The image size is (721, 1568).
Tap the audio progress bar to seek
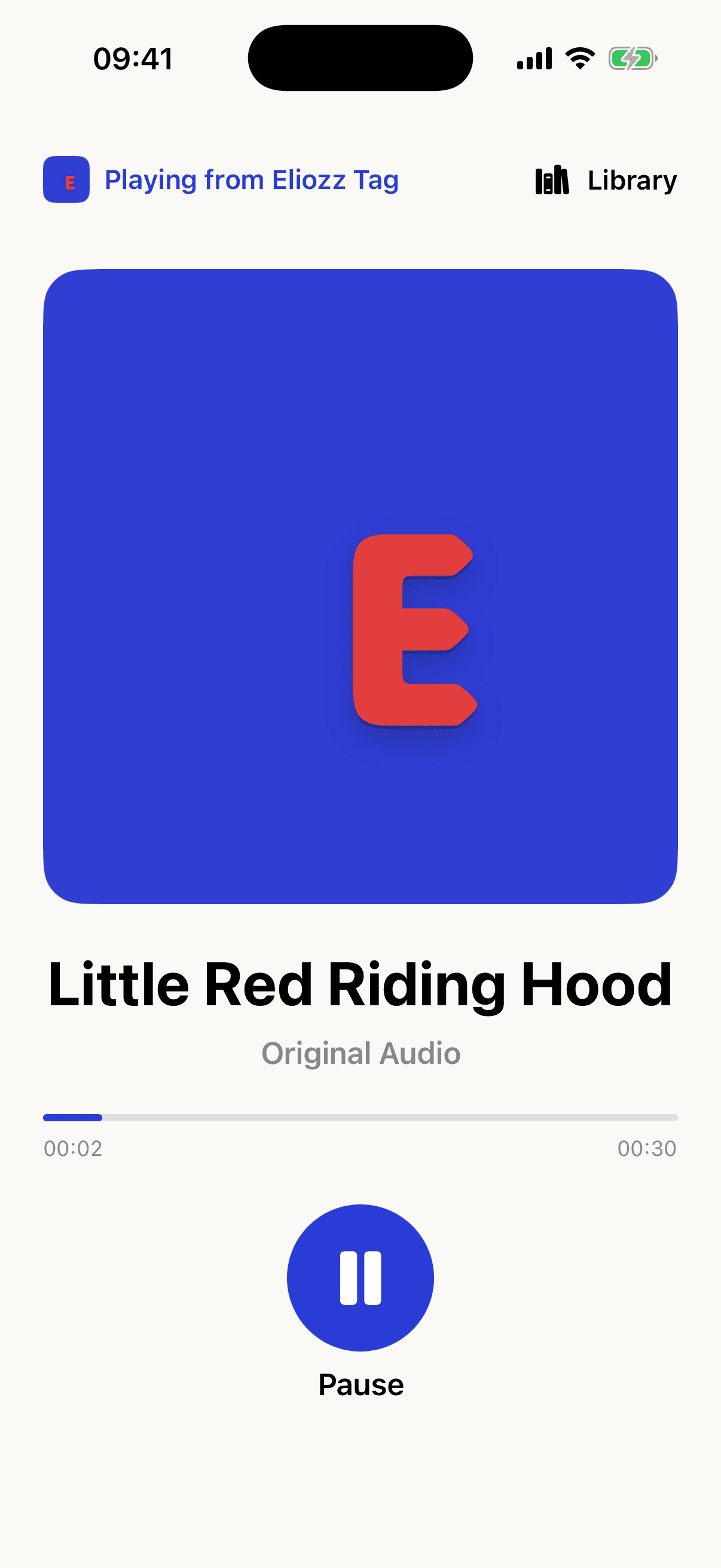pyautogui.click(x=360, y=1117)
